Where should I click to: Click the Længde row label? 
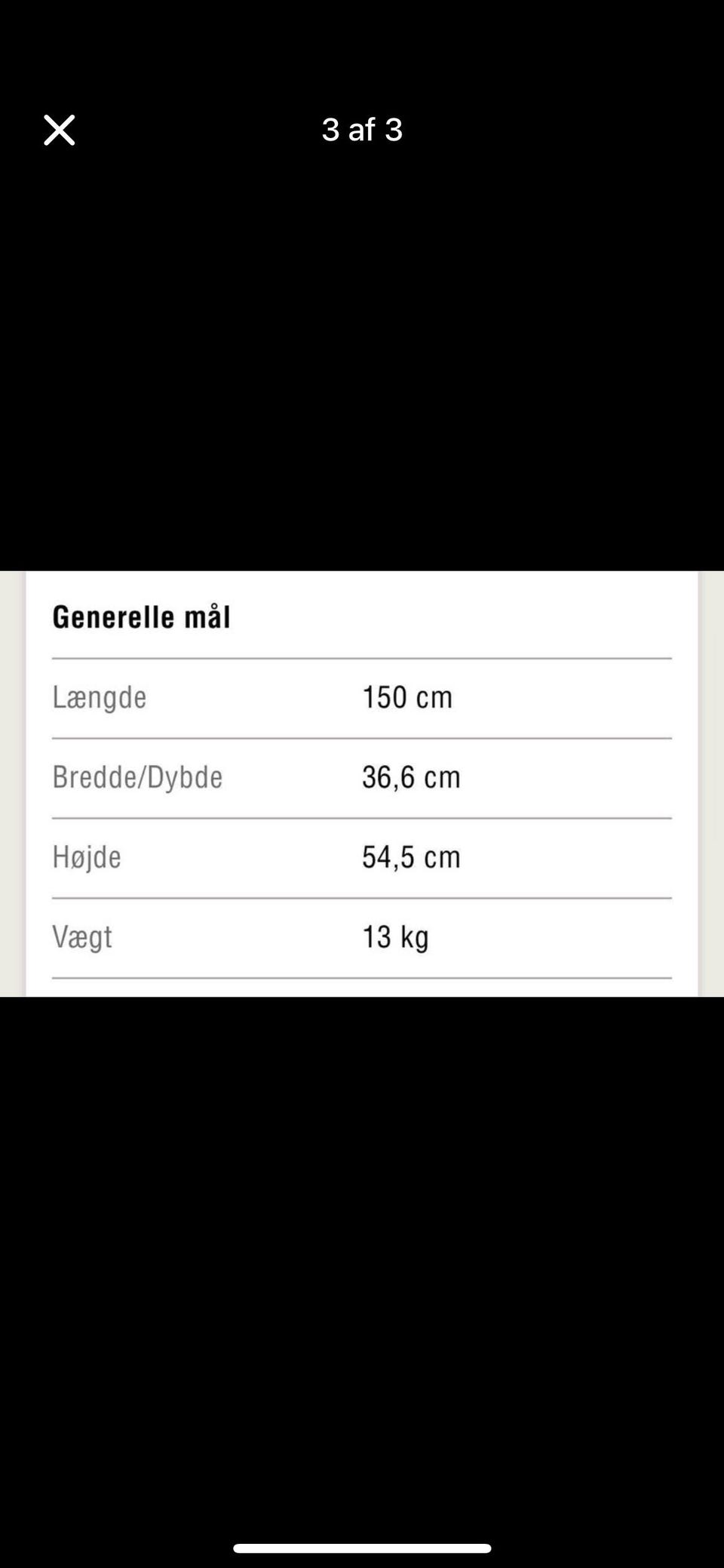coord(100,697)
